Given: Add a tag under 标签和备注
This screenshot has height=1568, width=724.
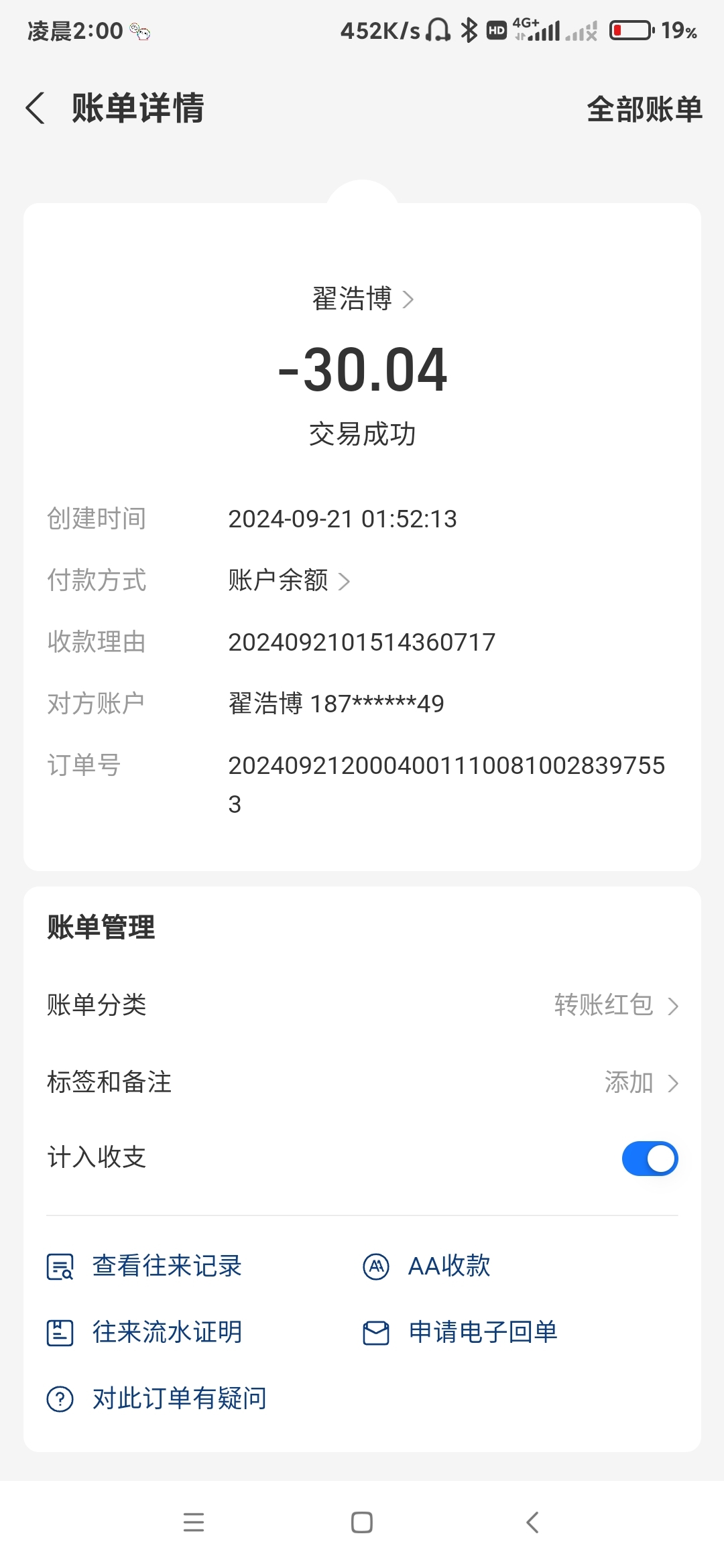Looking at the screenshot, I should tap(640, 1082).
